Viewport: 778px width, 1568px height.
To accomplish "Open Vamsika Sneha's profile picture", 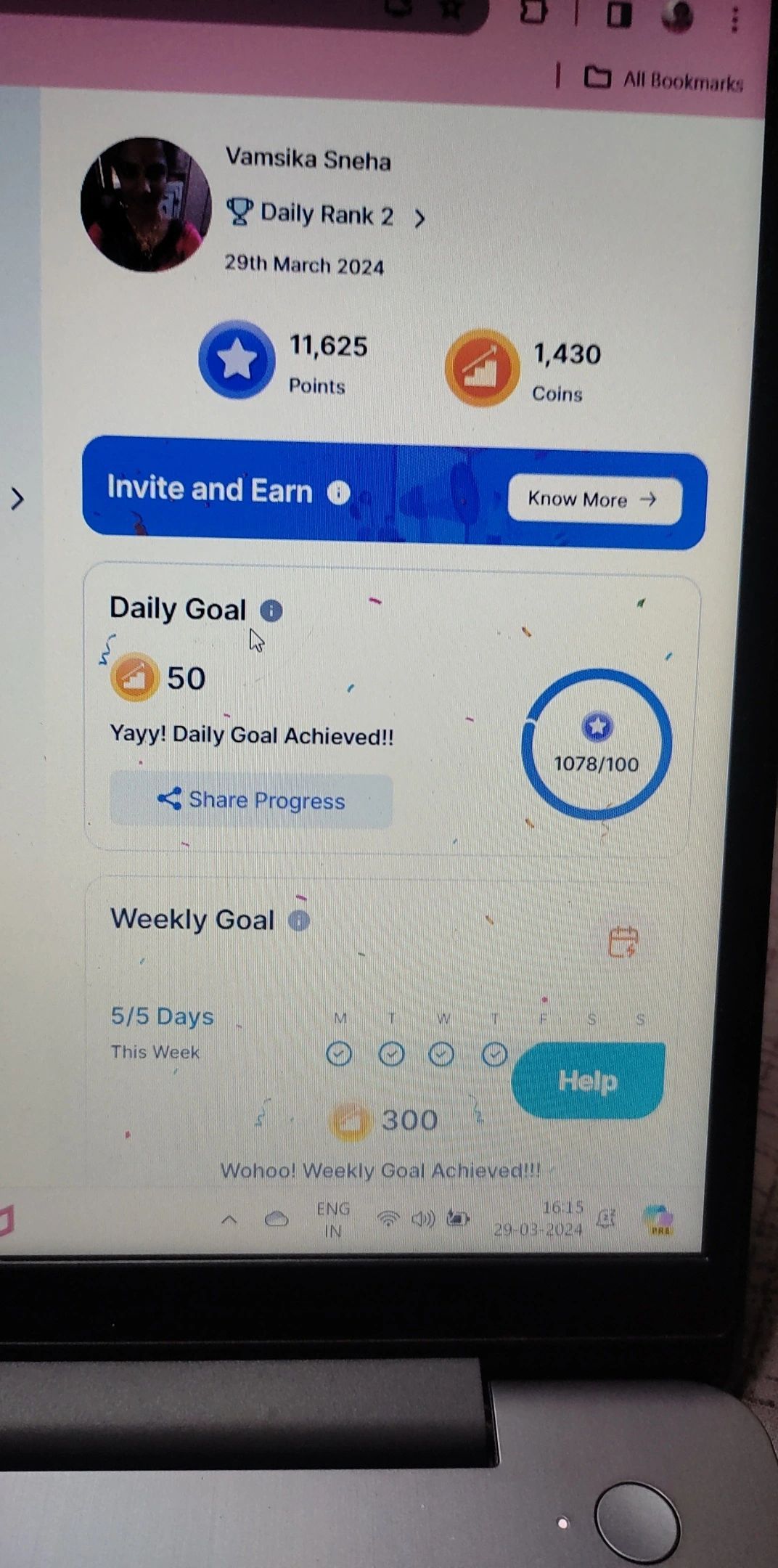I will [146, 205].
